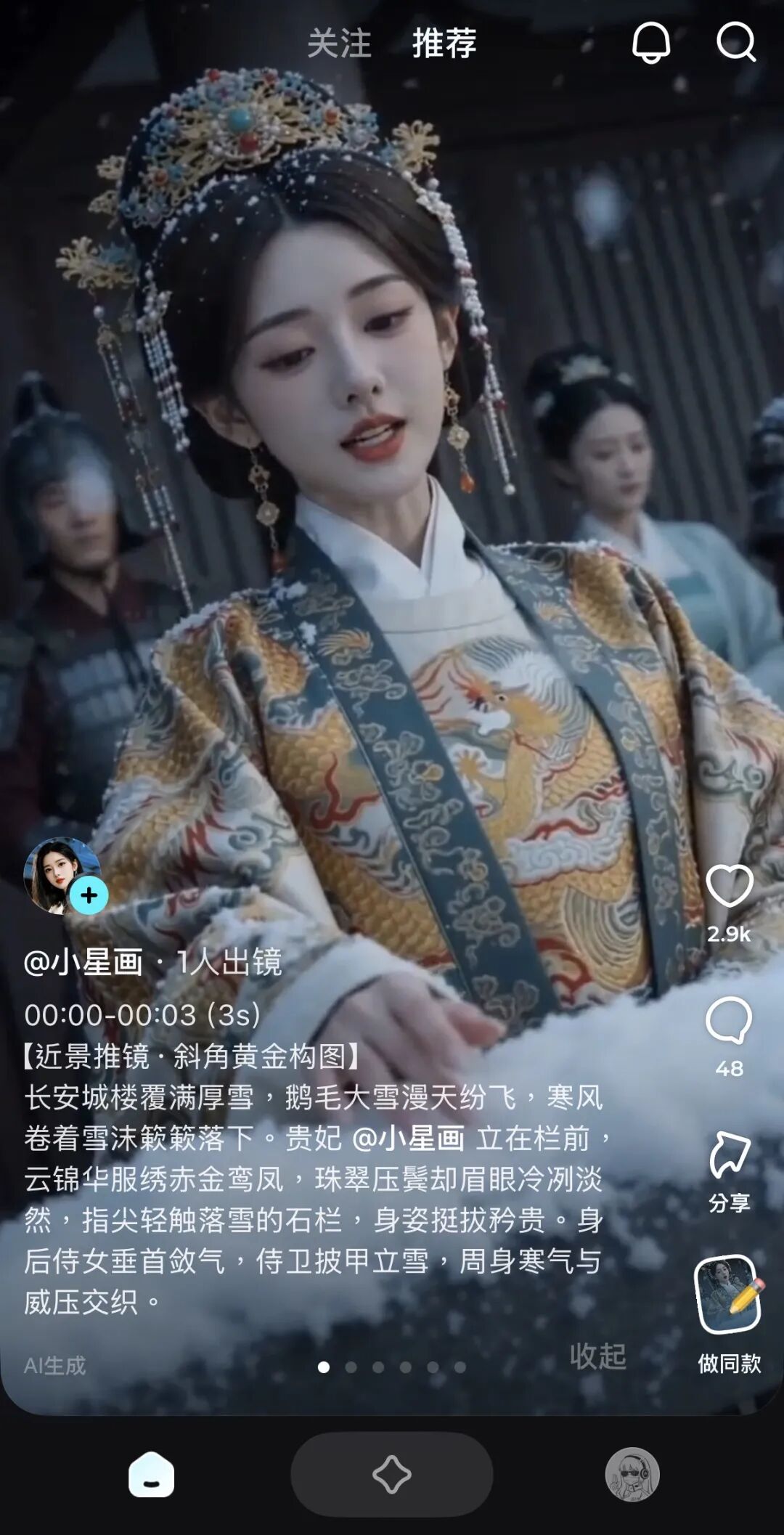Open the comments on this video
The image size is (784, 1535).
pos(729,1020)
